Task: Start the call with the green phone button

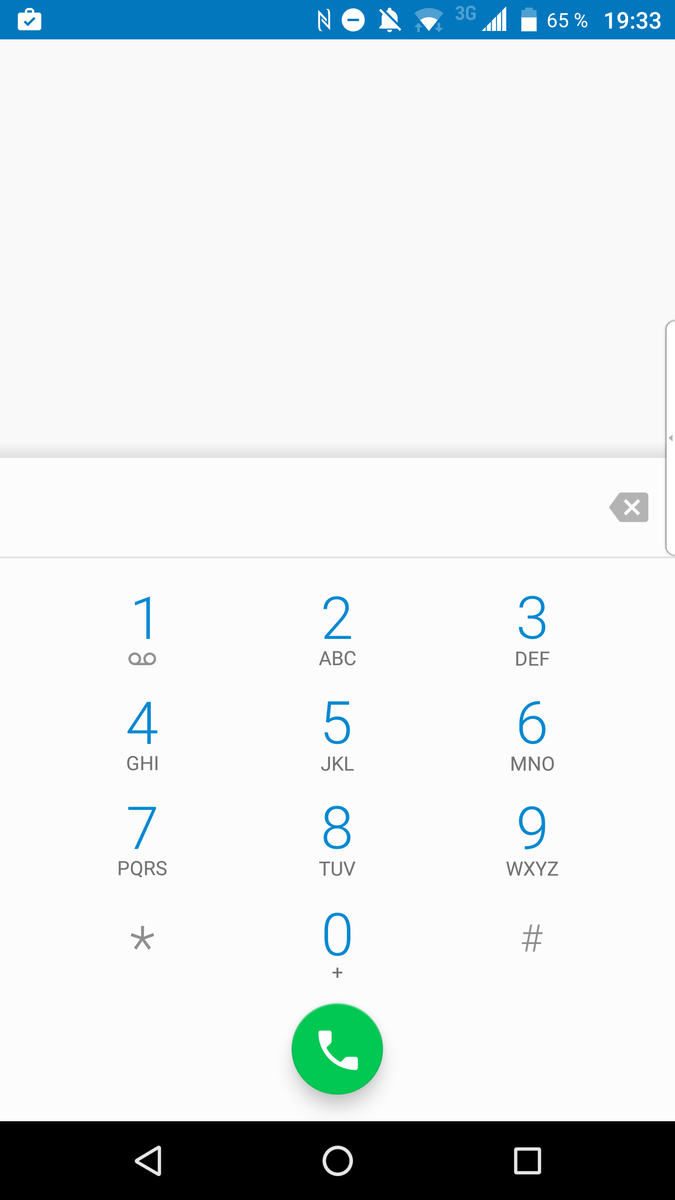Action: pos(337,1049)
